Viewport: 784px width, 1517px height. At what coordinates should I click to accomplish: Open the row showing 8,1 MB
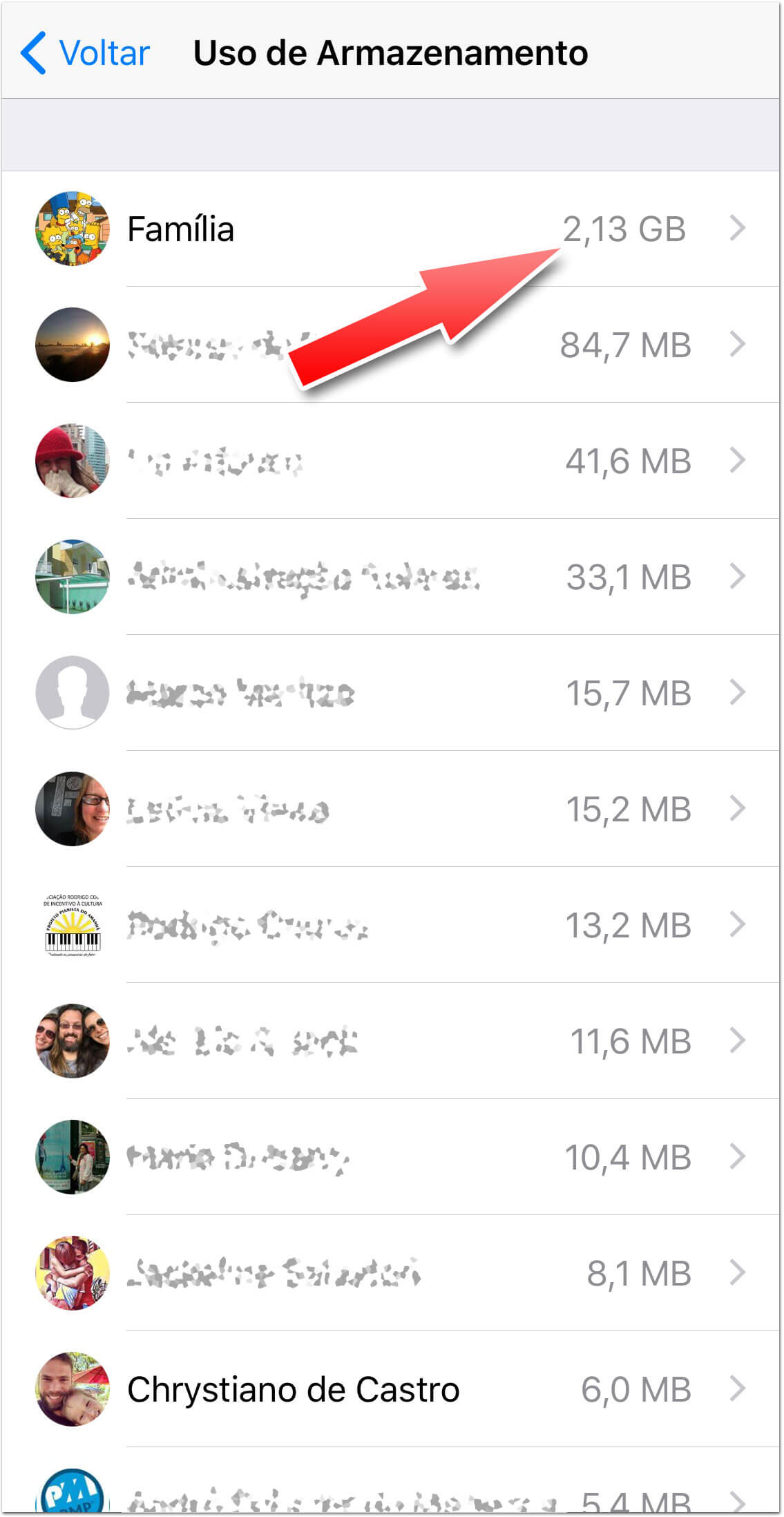pos(391,1273)
